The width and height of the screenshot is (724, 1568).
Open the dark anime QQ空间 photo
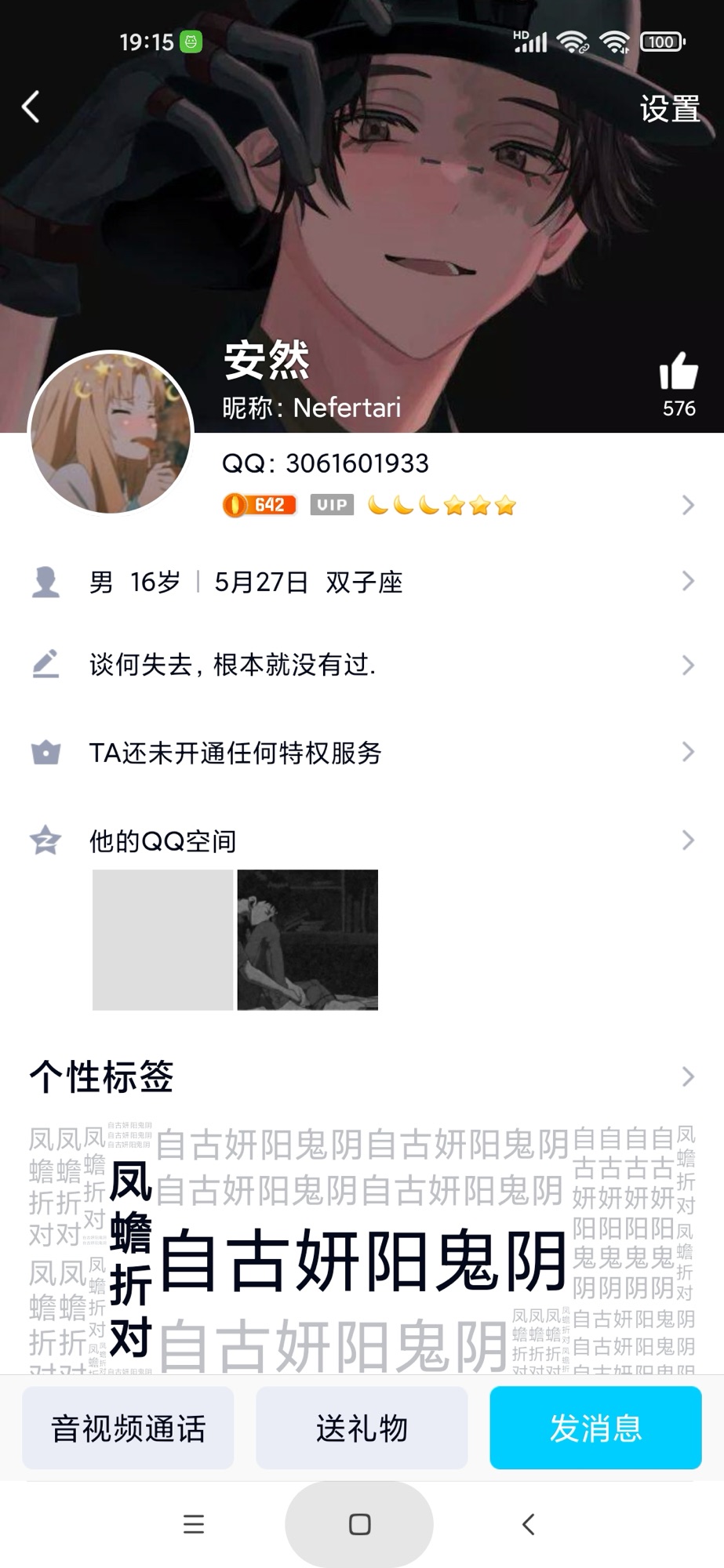point(307,939)
